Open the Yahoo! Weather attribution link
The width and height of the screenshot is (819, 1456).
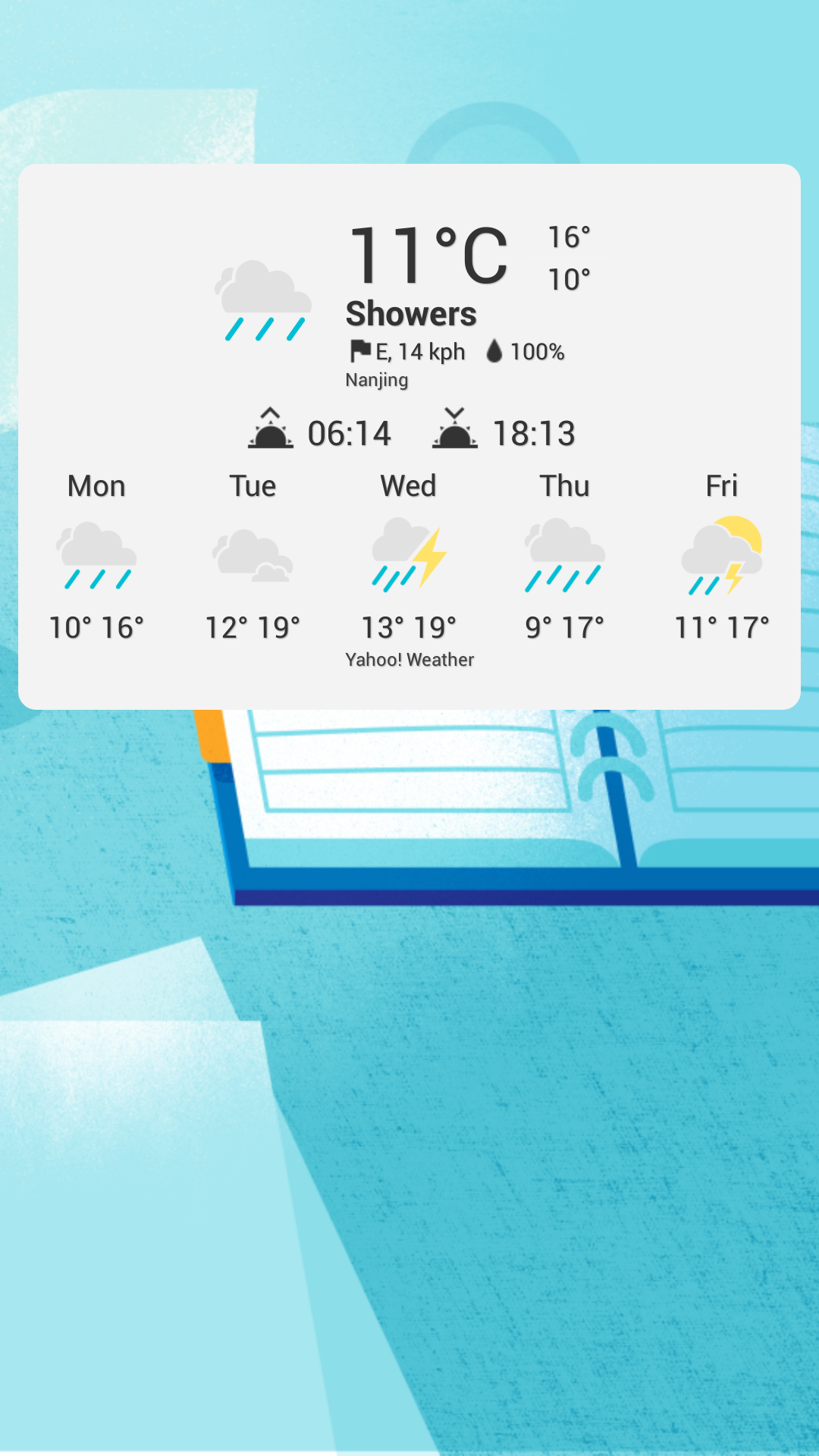coord(408,659)
